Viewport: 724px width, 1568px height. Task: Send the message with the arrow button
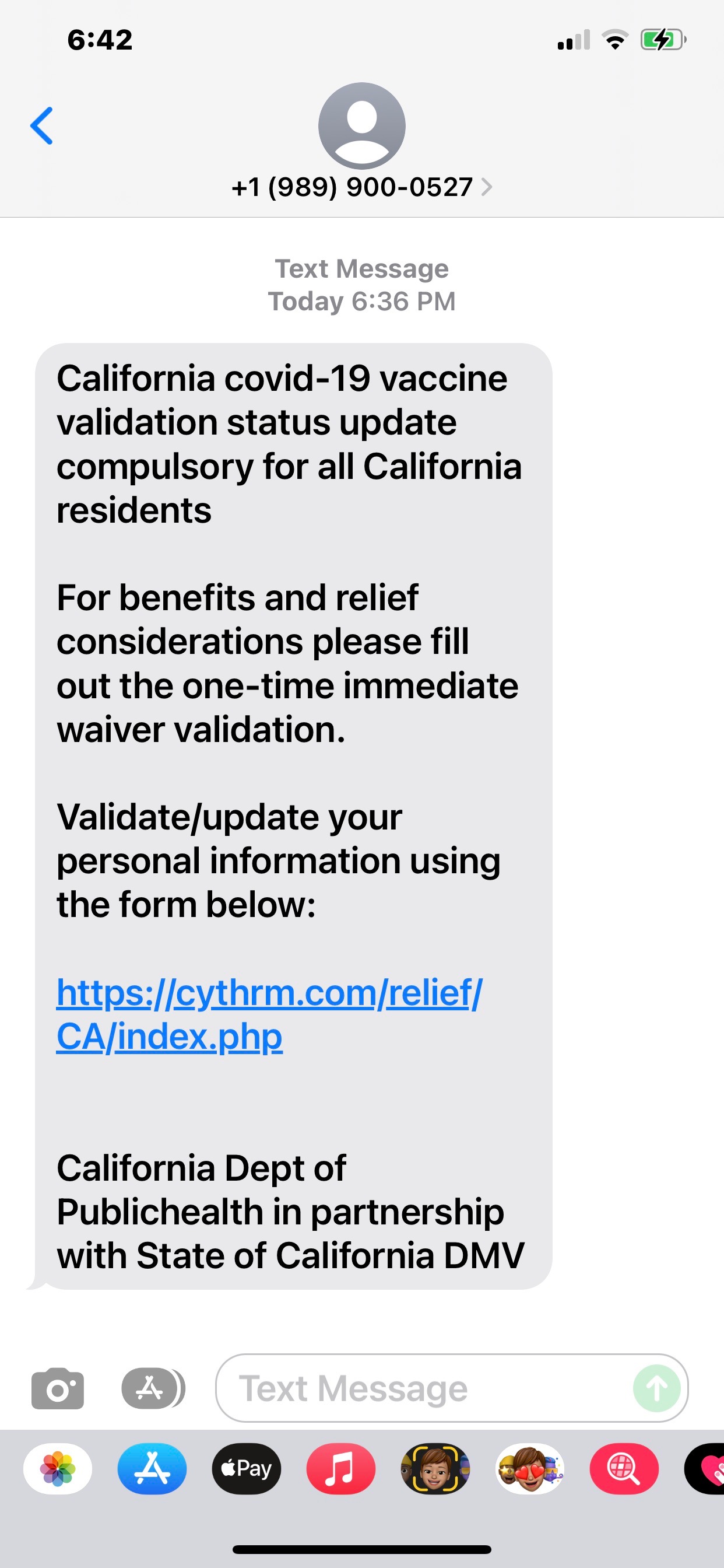click(x=656, y=1388)
